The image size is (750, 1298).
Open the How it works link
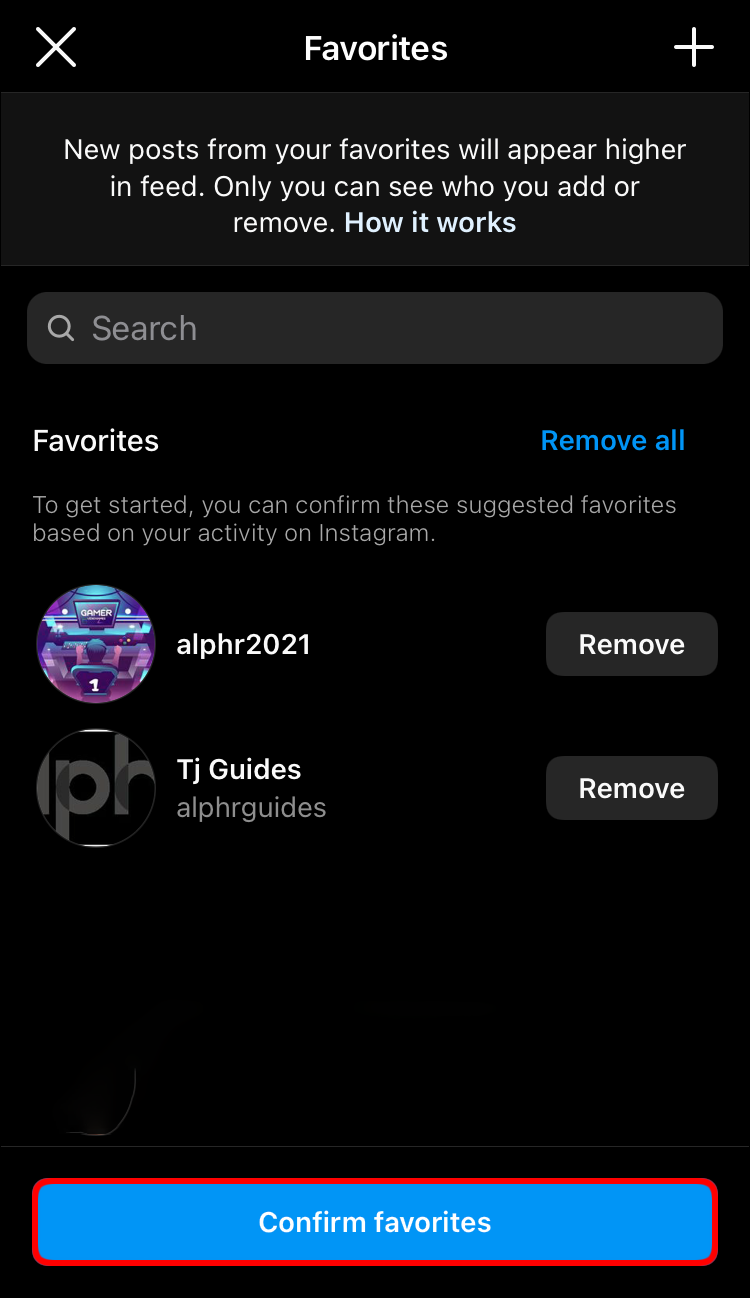430,222
